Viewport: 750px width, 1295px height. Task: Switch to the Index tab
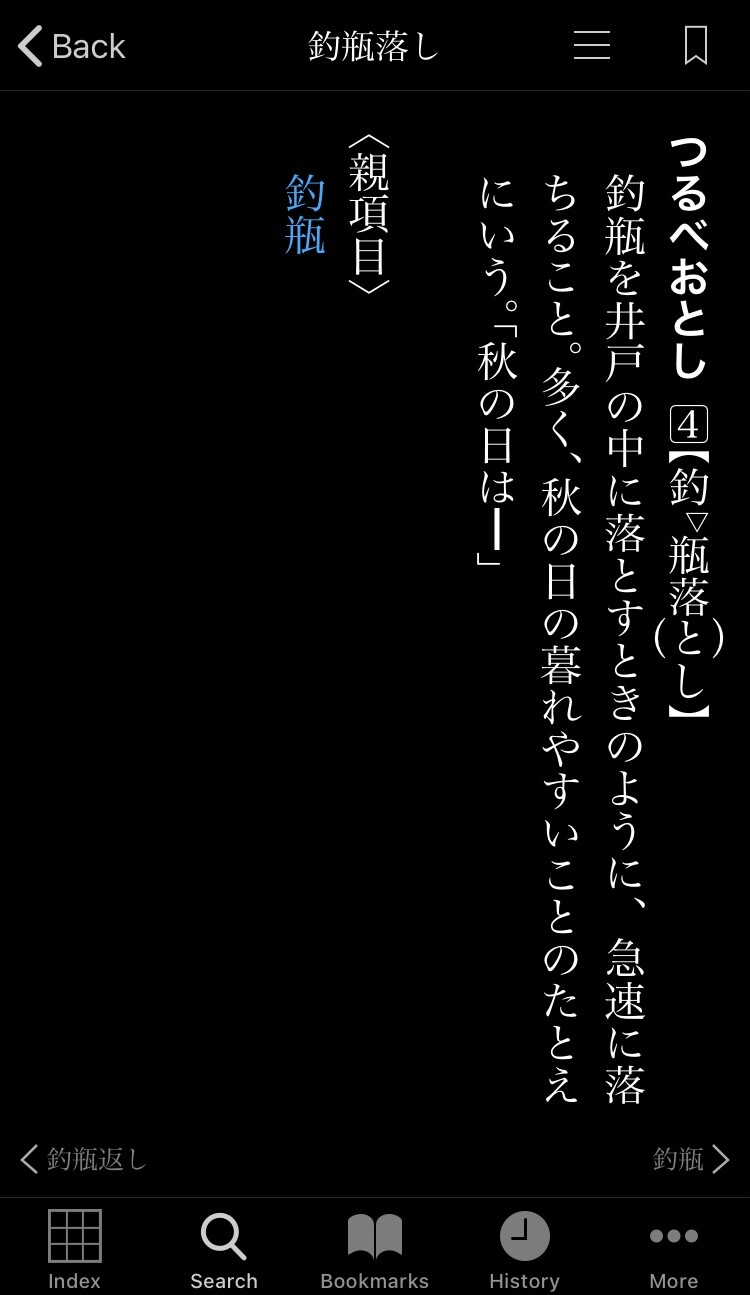[x=75, y=1248]
